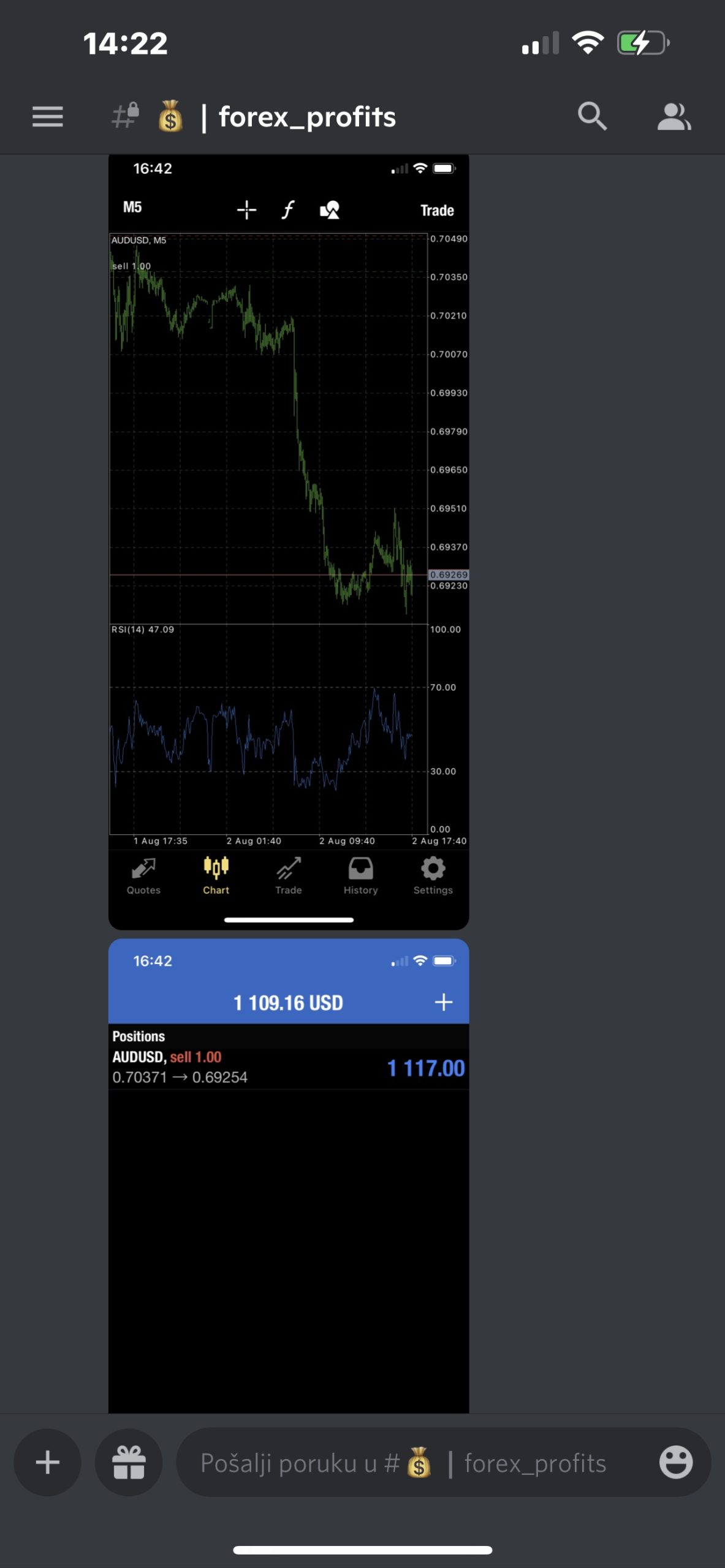Focus the message field for forex_profits
The height and width of the screenshot is (1568, 725).
coord(404,1463)
